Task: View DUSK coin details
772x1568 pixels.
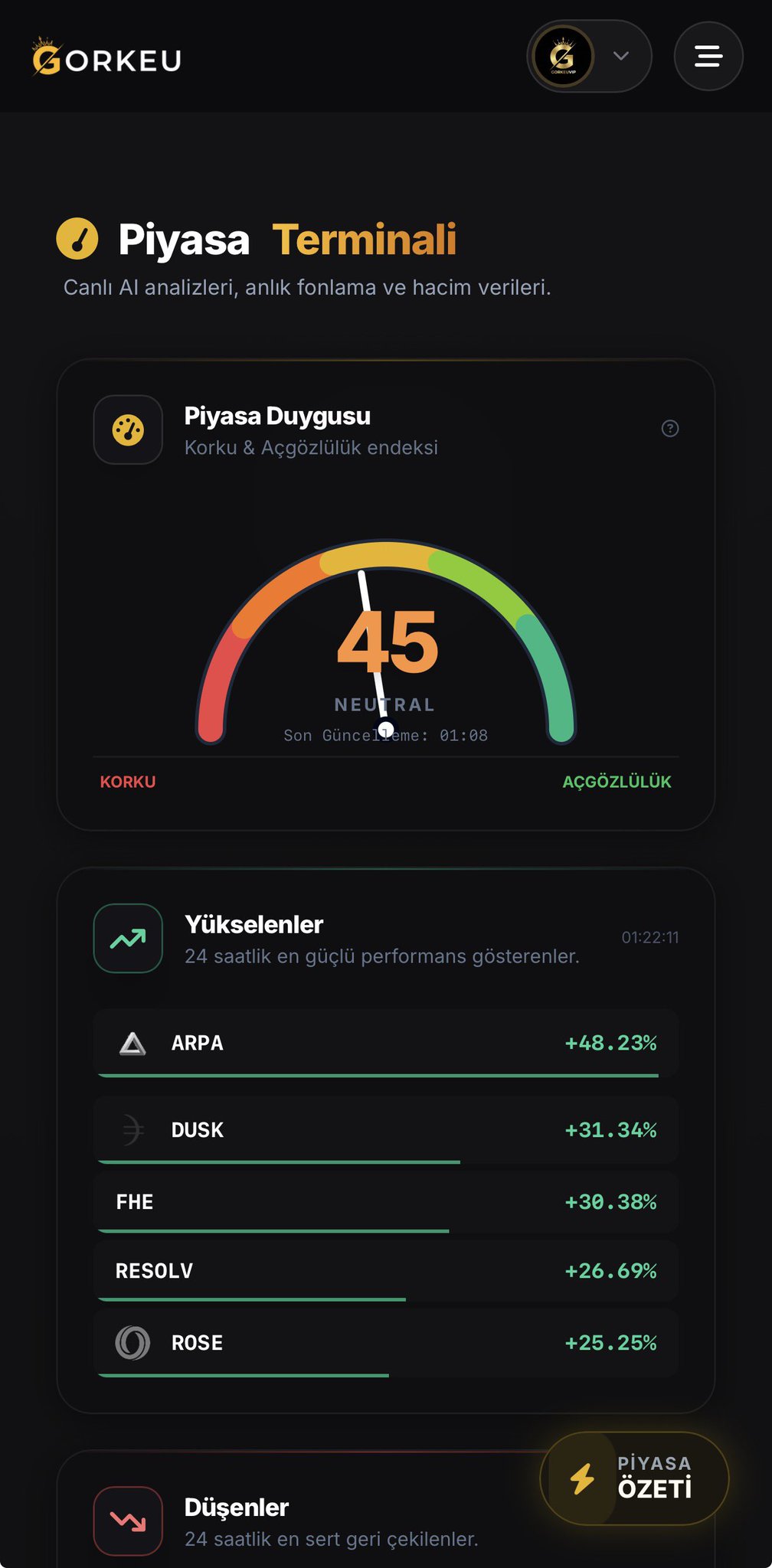Action: (385, 1129)
